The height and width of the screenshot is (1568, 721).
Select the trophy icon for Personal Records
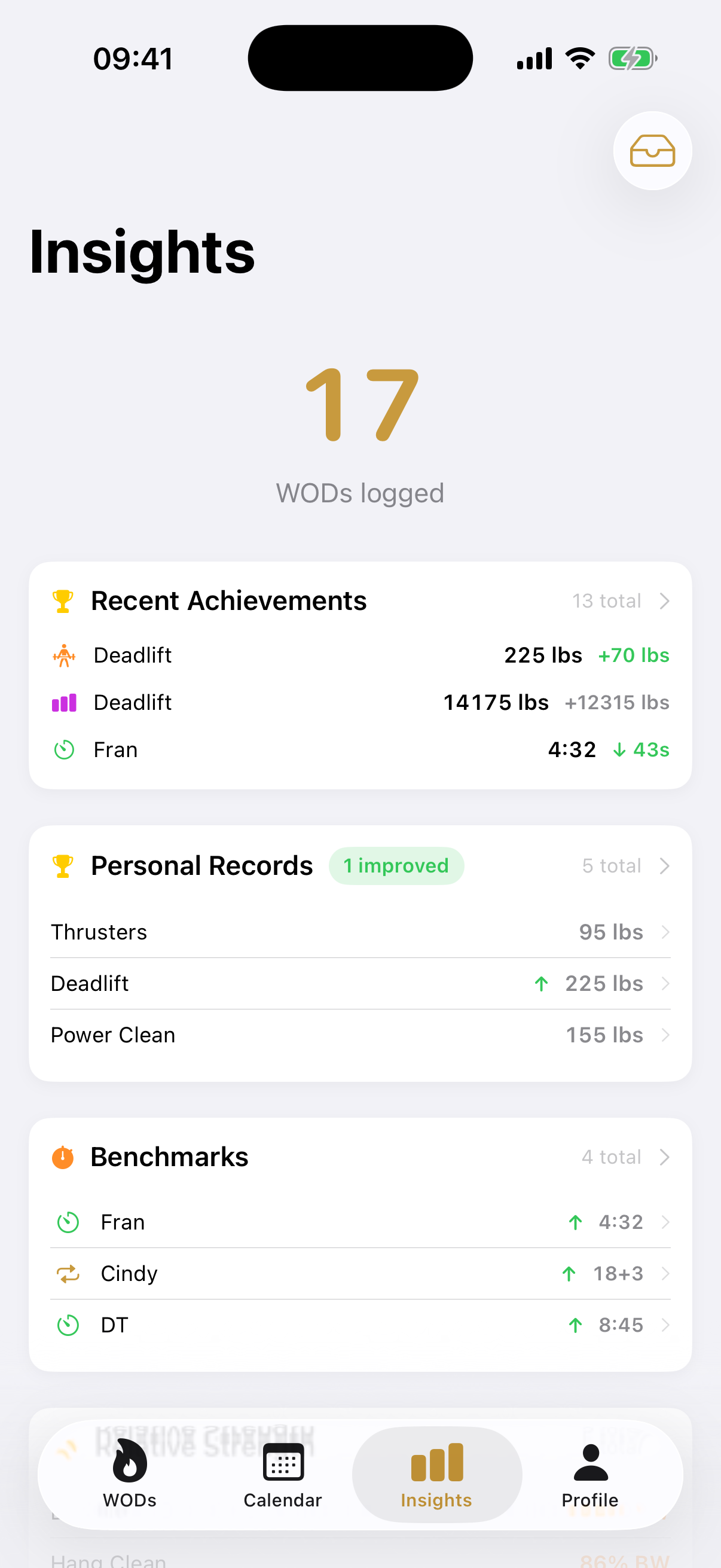[x=62, y=865]
